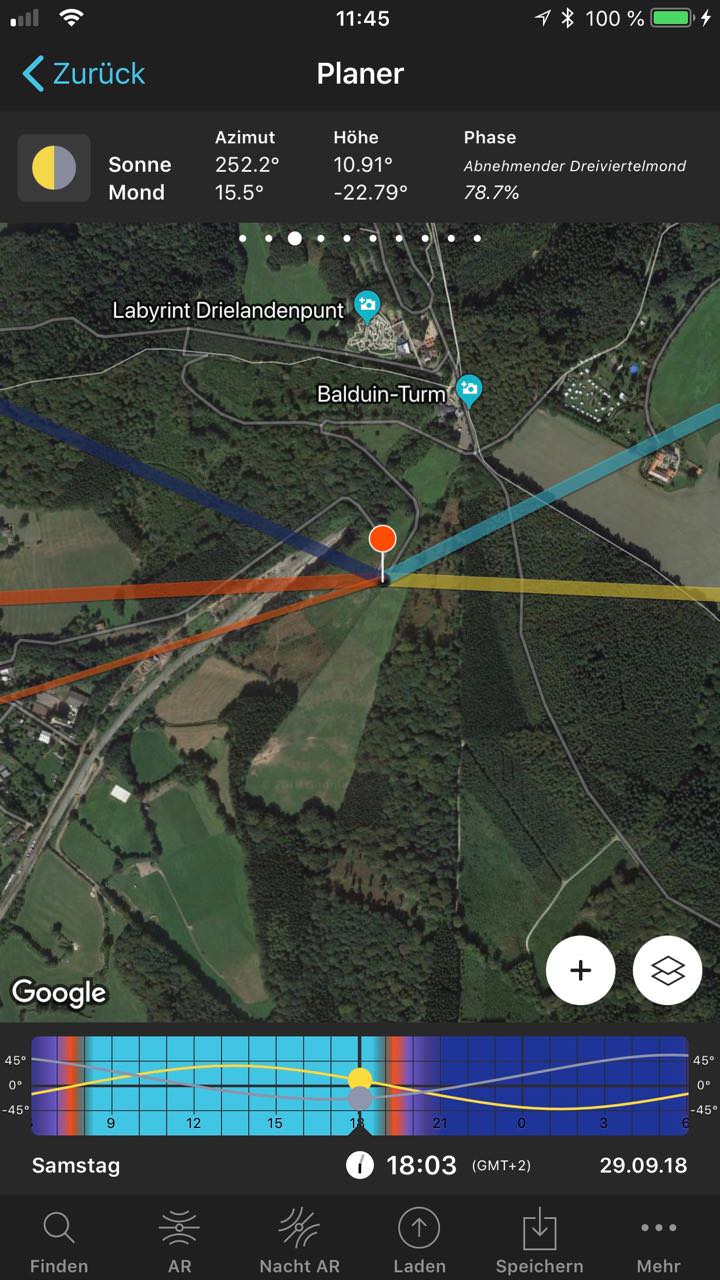720x1280 pixels.
Task: Open the info icon next to 18:03
Action: click(x=360, y=1165)
